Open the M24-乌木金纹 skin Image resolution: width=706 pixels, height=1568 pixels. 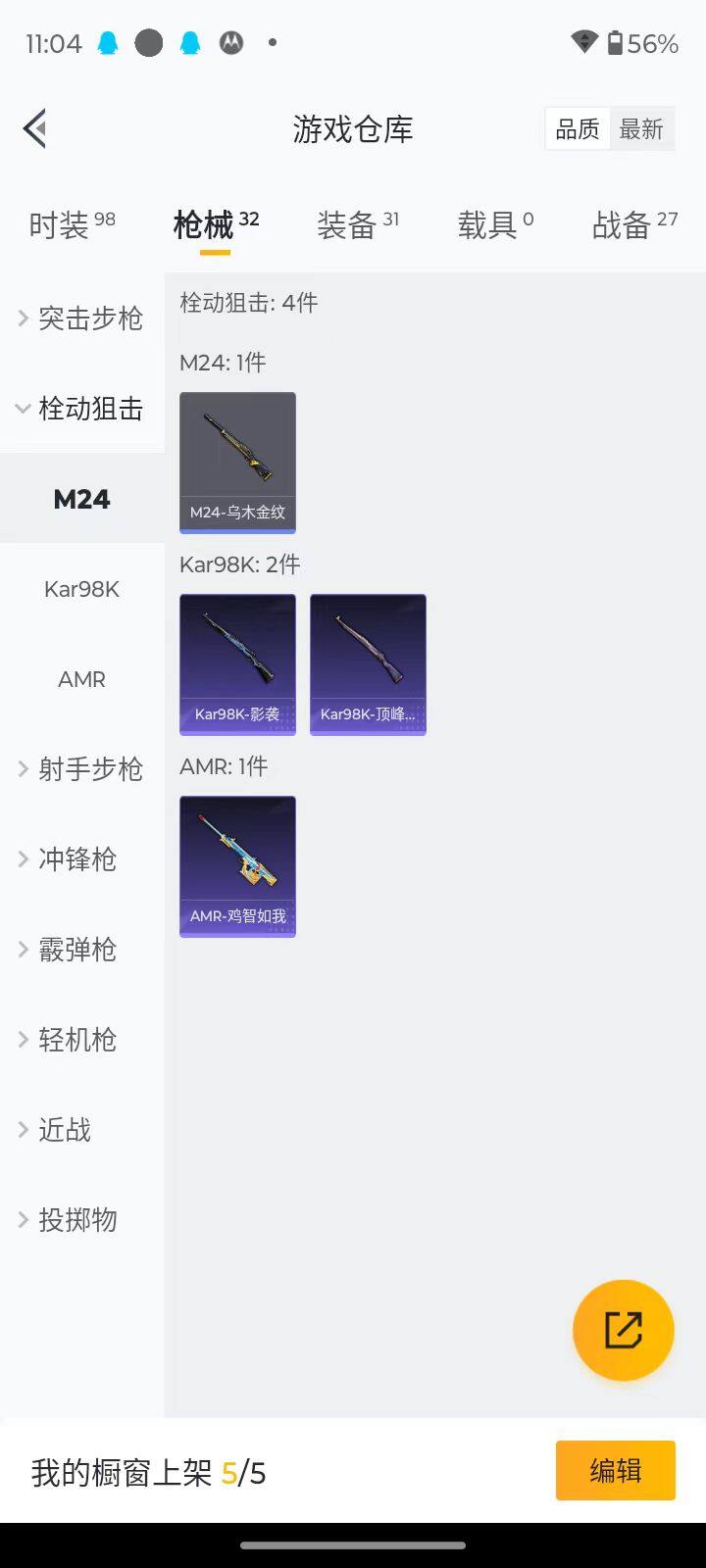point(237,462)
